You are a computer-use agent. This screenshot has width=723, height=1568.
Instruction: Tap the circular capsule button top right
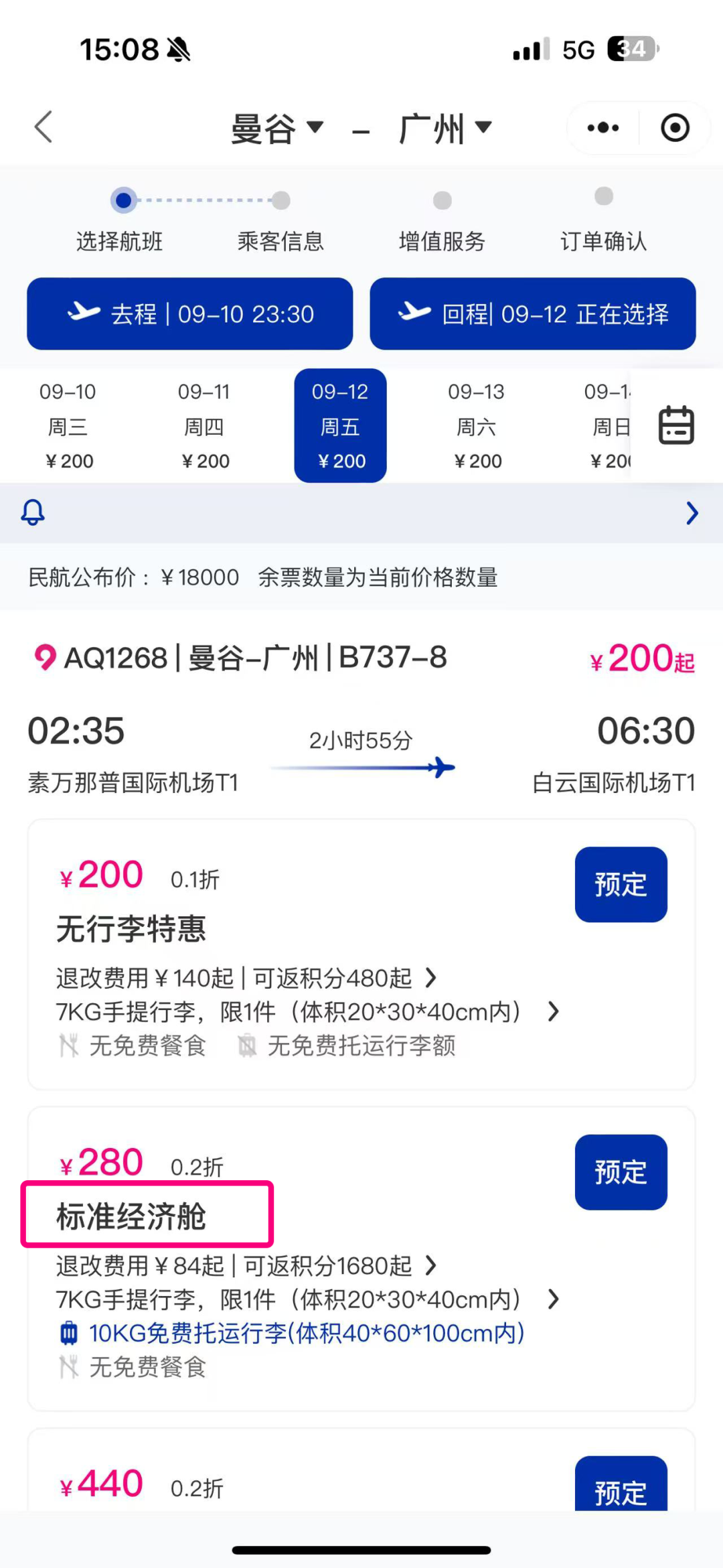[x=675, y=127]
